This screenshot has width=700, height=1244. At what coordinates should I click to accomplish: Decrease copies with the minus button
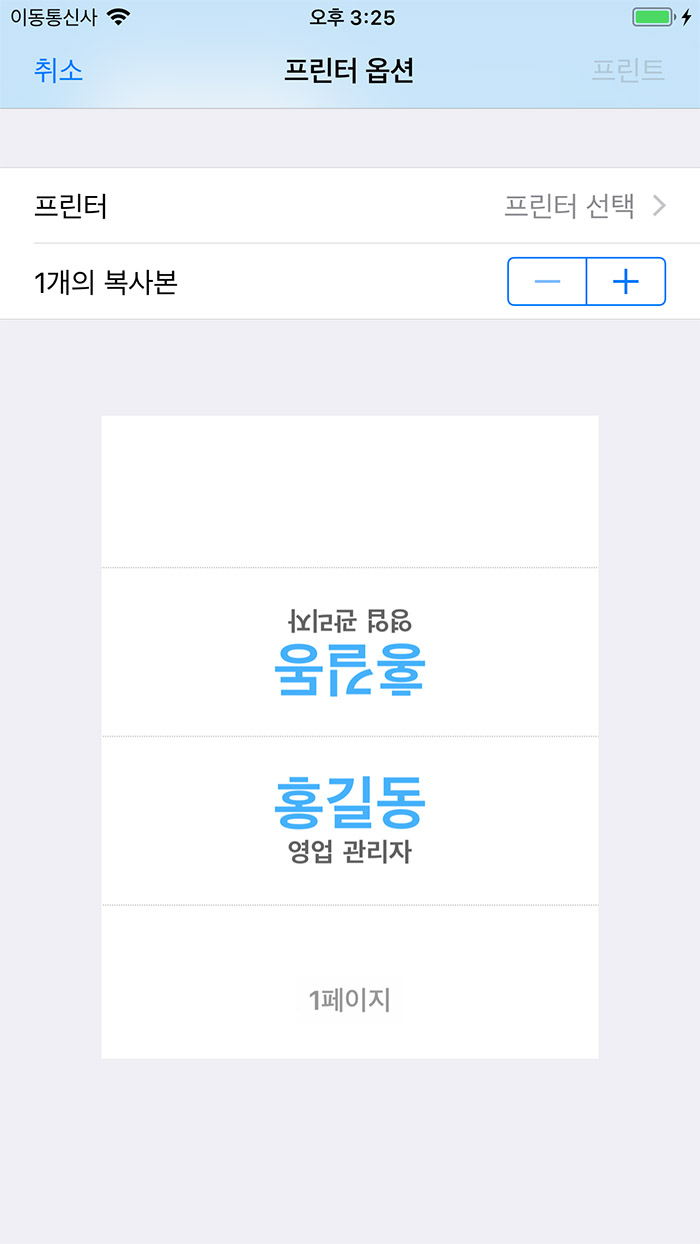pos(547,282)
